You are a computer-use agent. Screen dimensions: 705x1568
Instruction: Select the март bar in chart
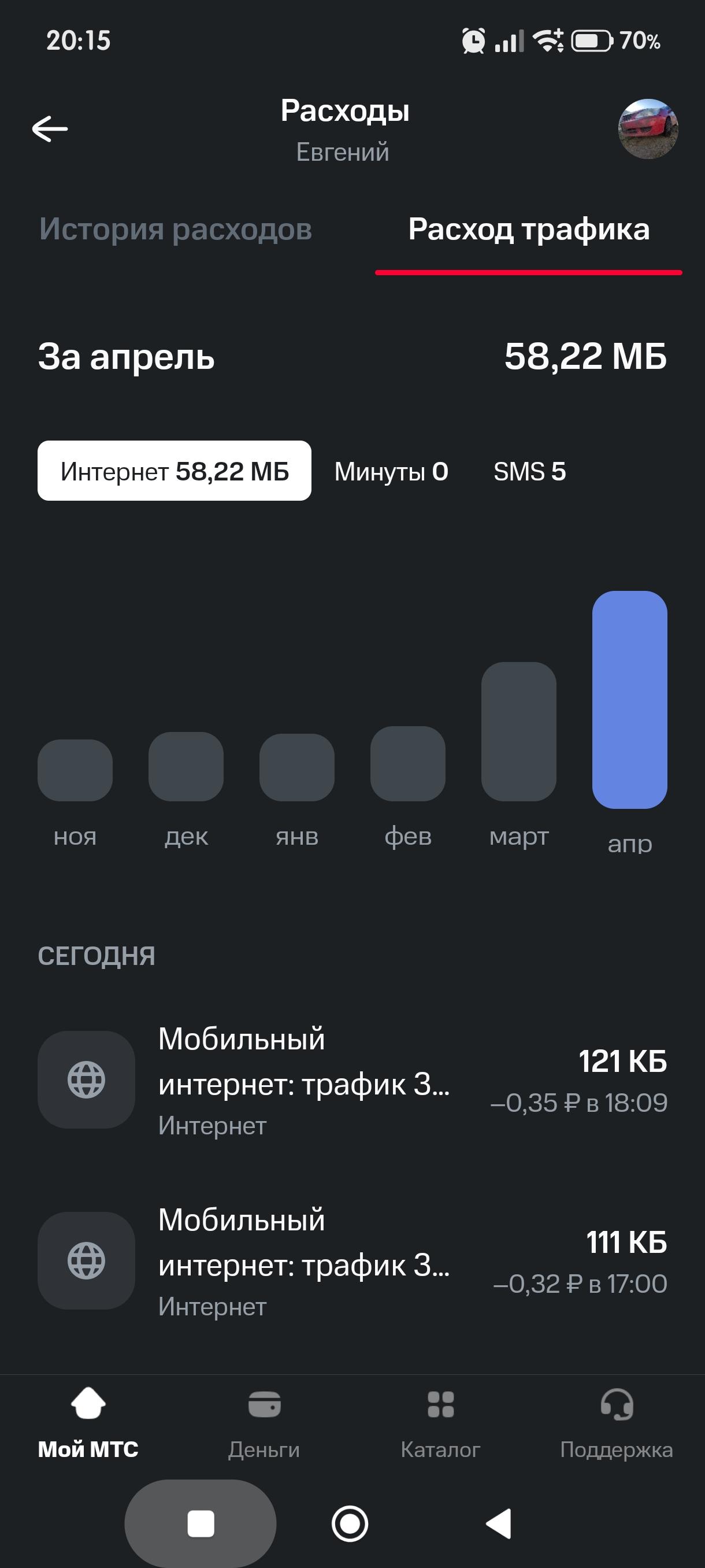[x=519, y=731]
